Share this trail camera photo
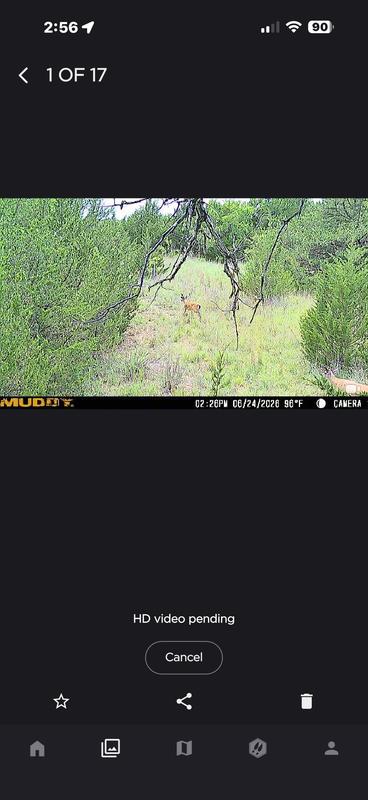The height and width of the screenshot is (800, 368). pyautogui.click(x=184, y=701)
